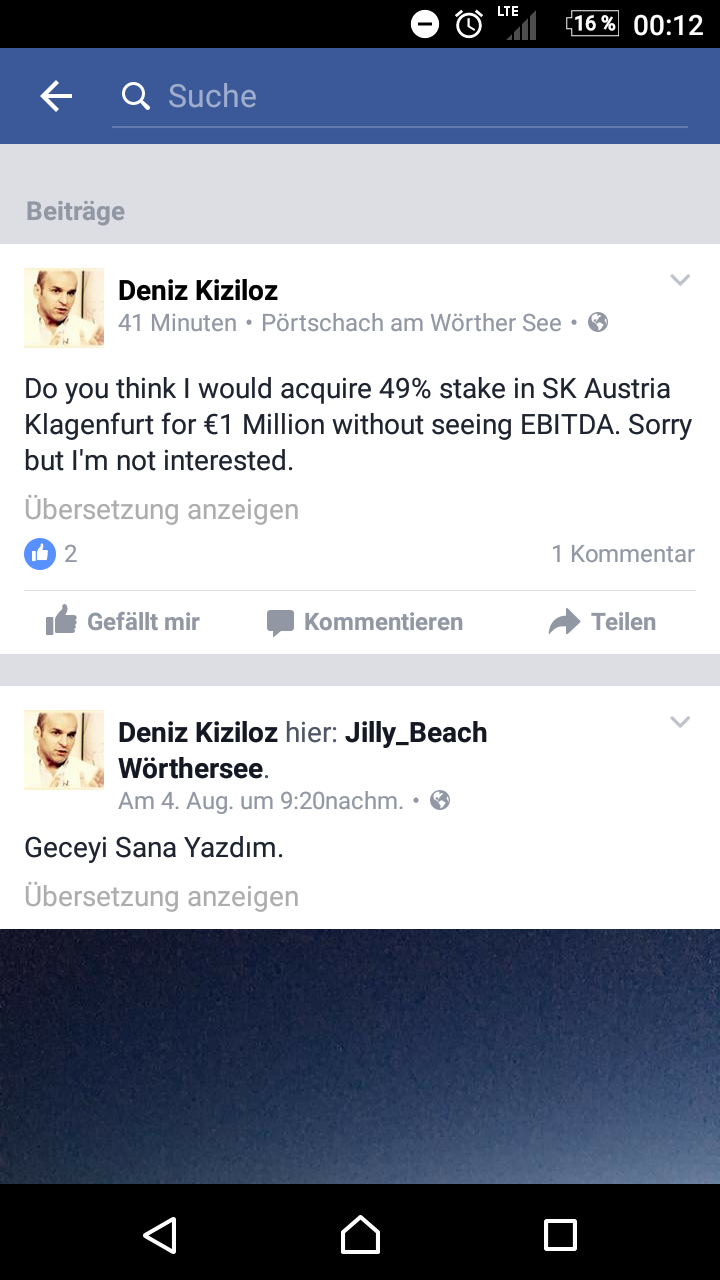Show translation of Geceyi Sana Yazdım
Viewport: 720px width, 1280px height.
[161, 896]
